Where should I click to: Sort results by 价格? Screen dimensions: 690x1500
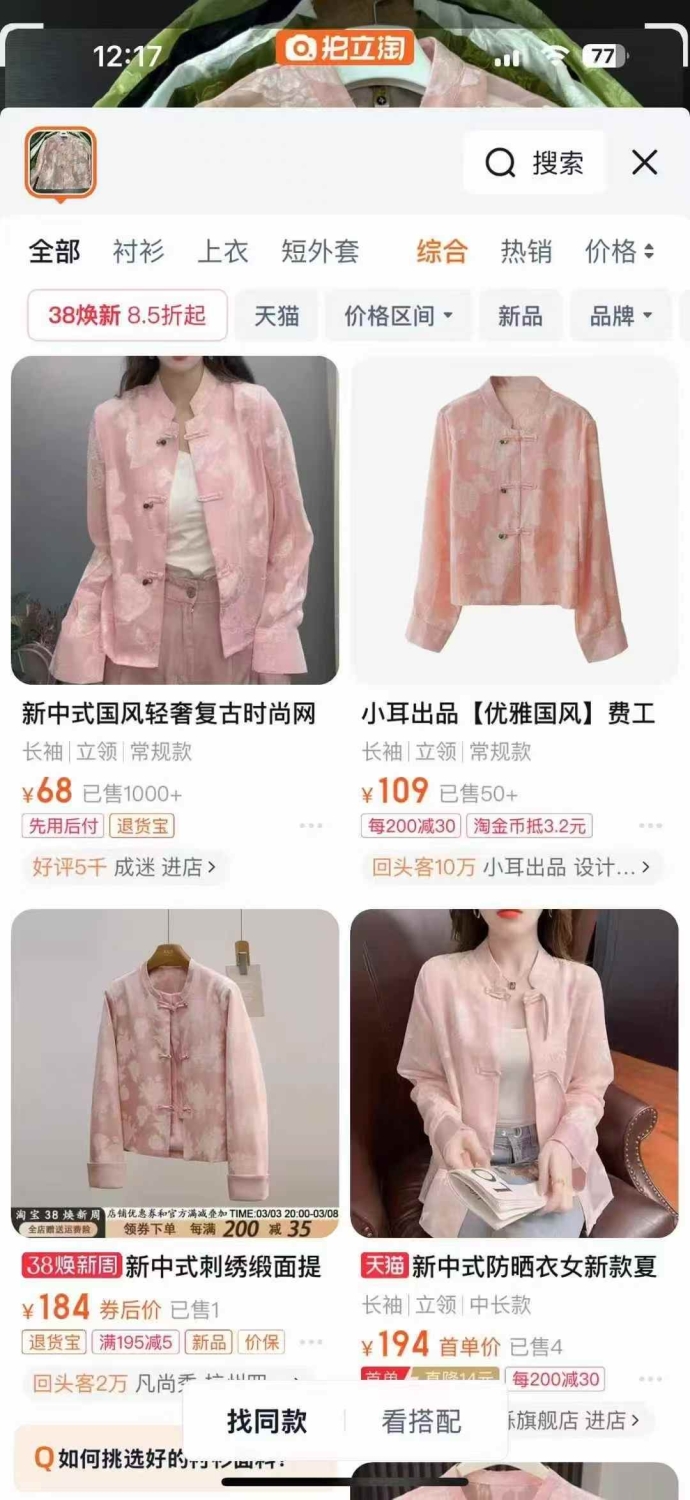point(620,251)
